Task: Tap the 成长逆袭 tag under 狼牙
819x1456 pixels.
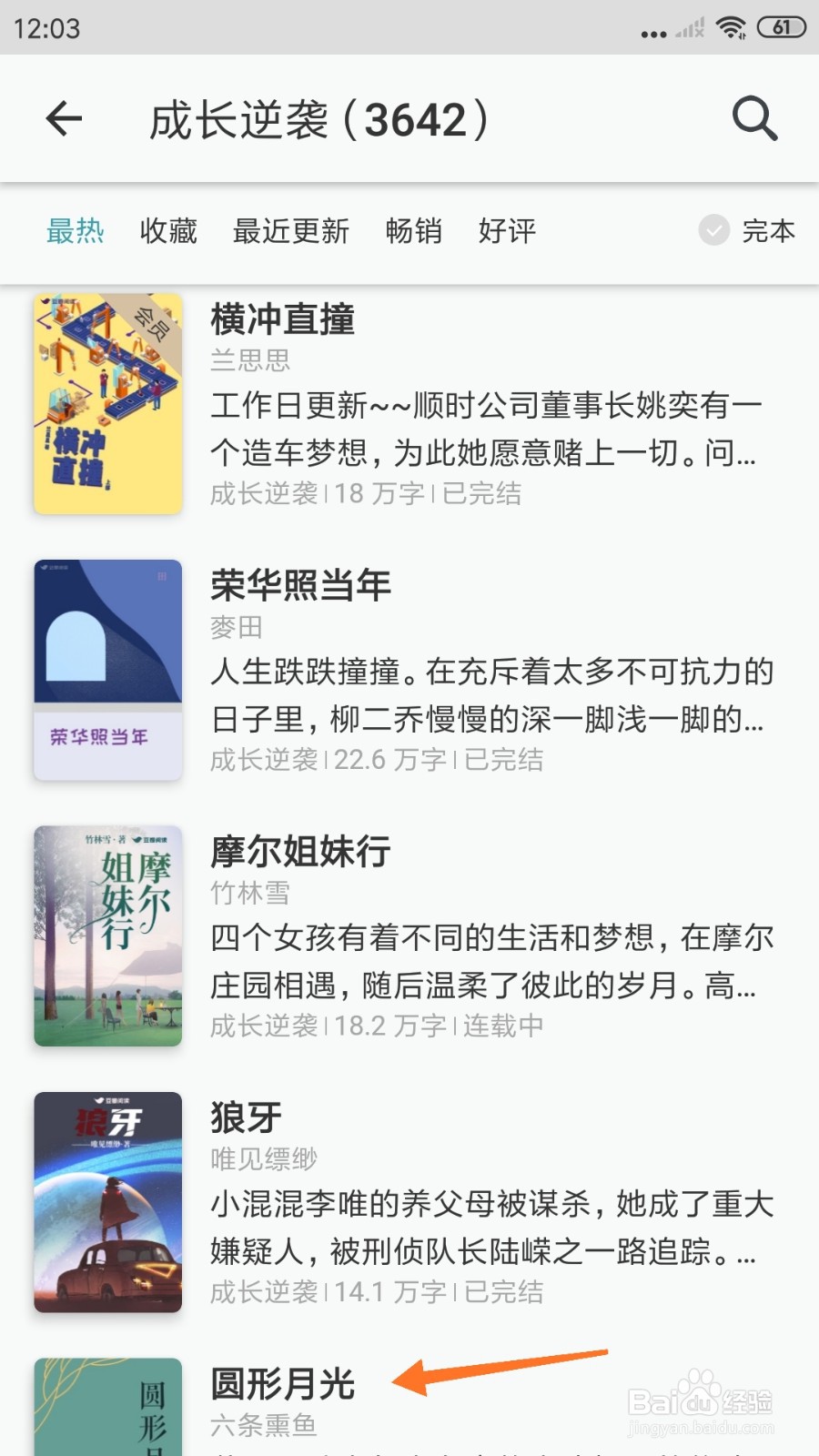Action: 266,1292
